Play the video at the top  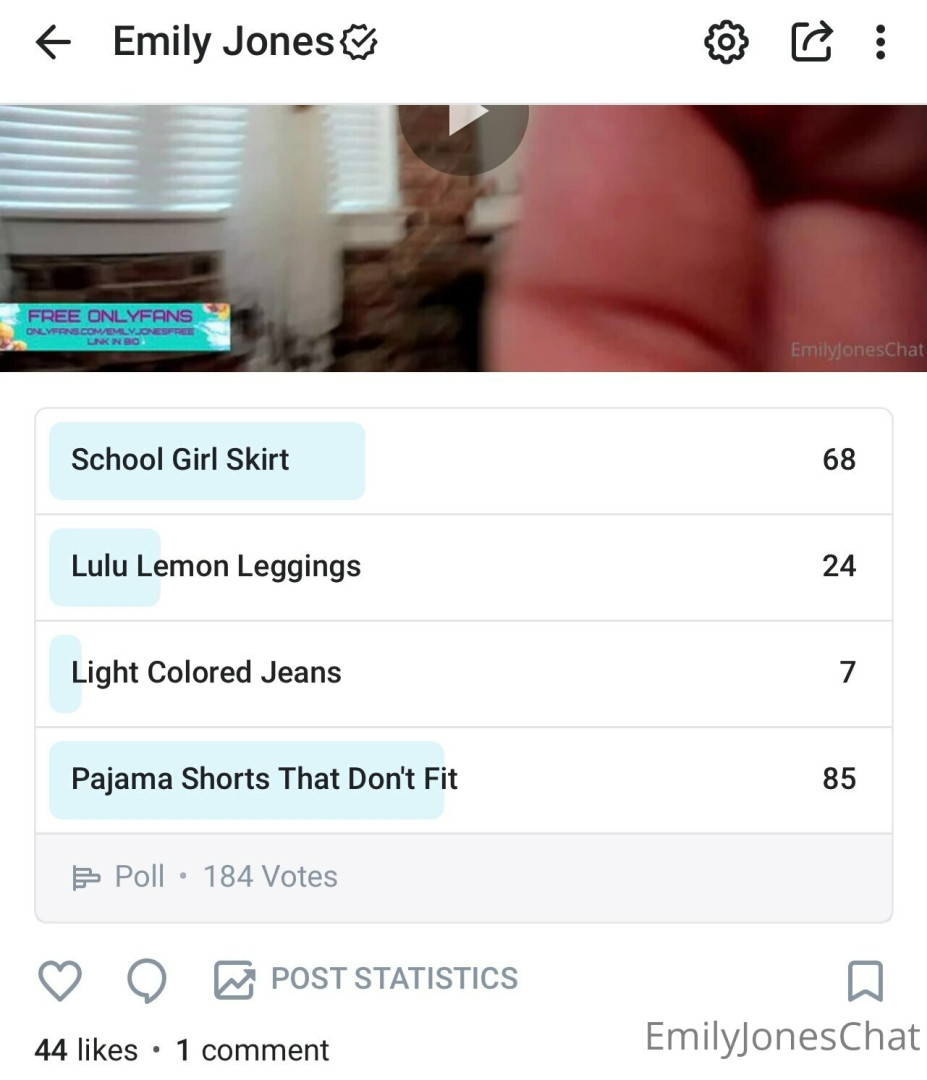click(464, 120)
